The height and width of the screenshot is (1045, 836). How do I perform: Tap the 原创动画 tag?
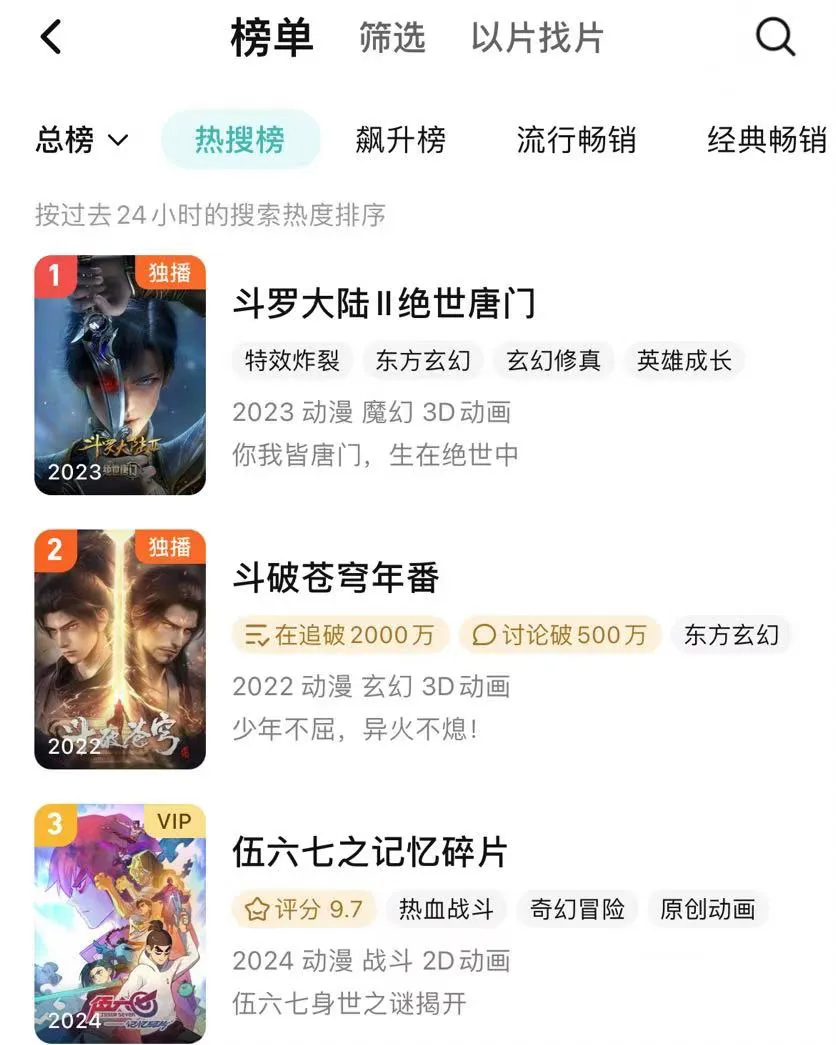tap(708, 909)
